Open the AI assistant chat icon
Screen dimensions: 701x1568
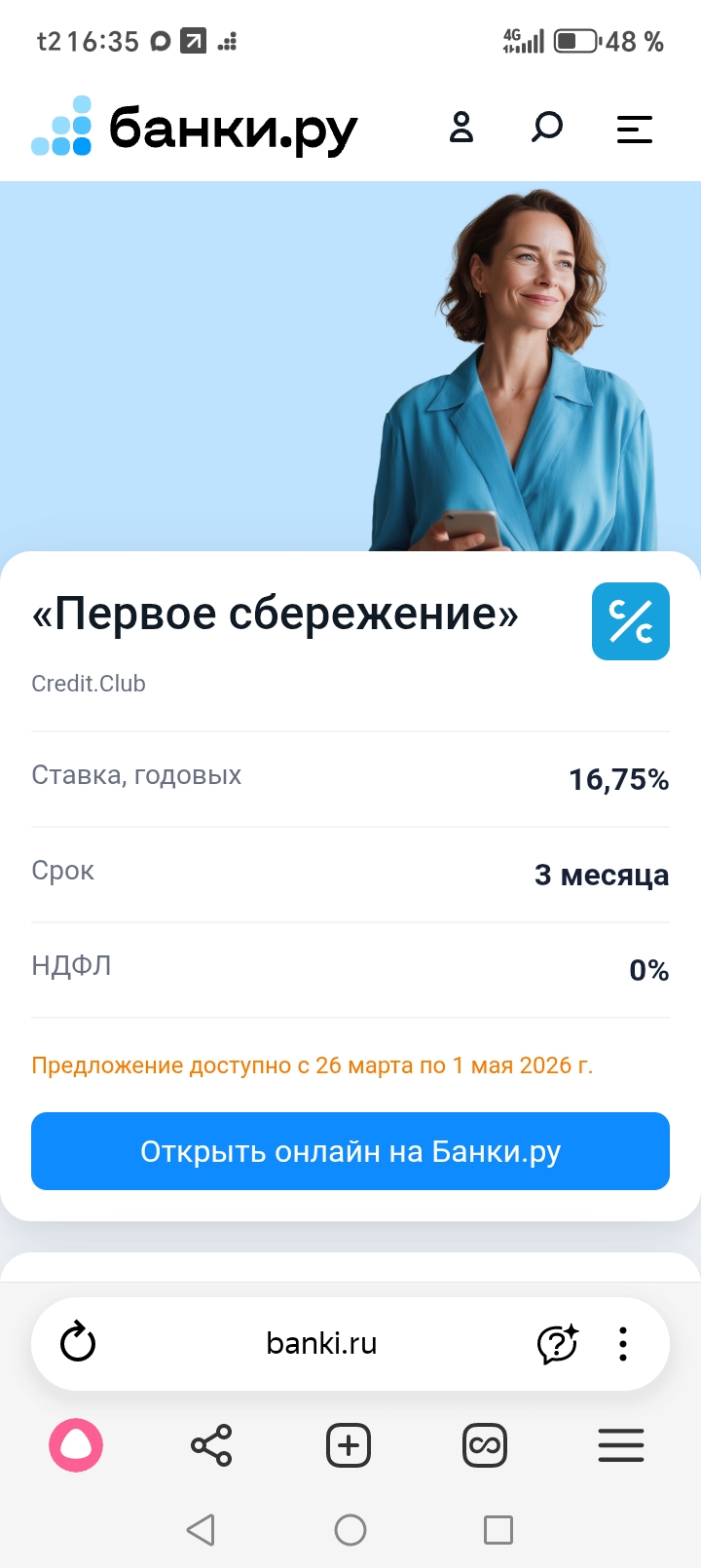coord(558,1343)
